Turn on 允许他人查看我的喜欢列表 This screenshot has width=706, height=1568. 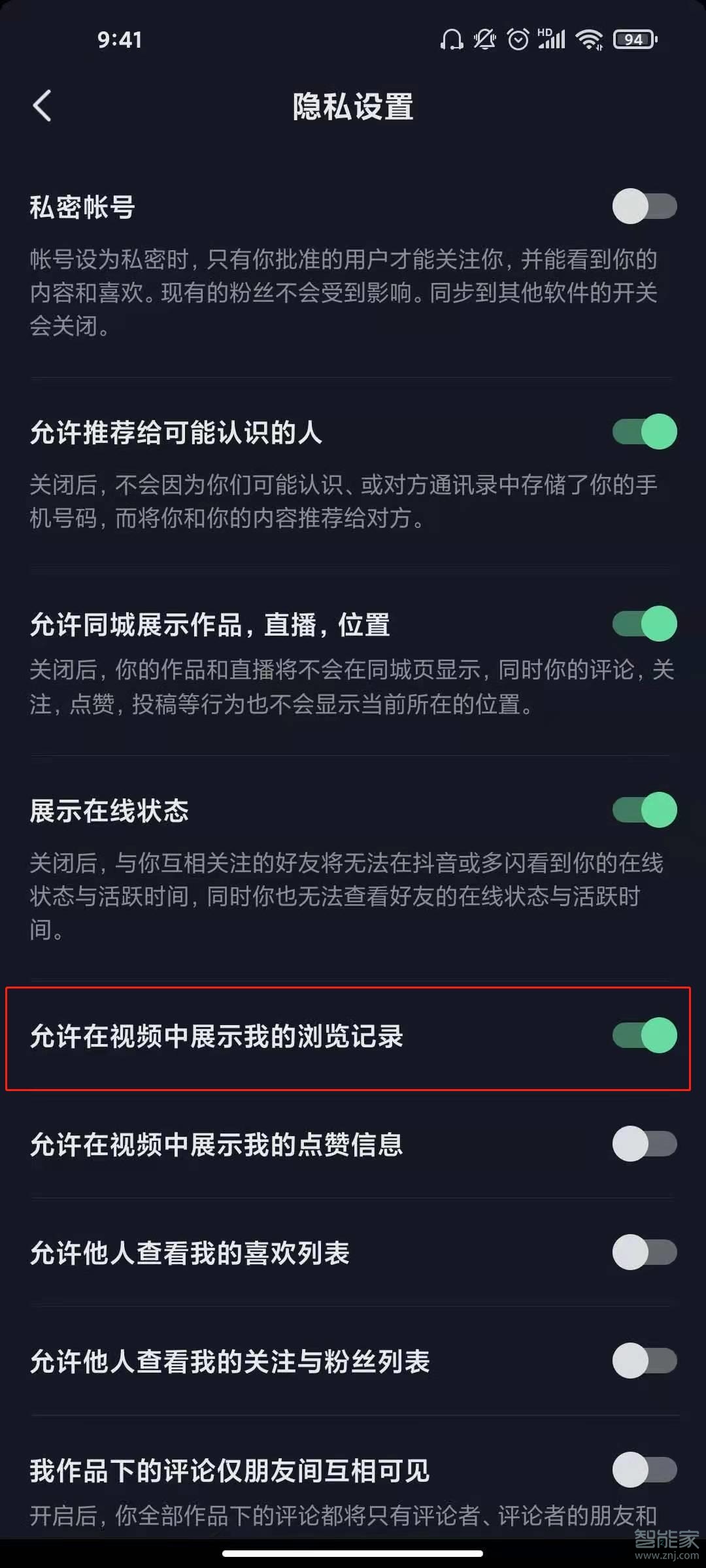coord(645,1252)
